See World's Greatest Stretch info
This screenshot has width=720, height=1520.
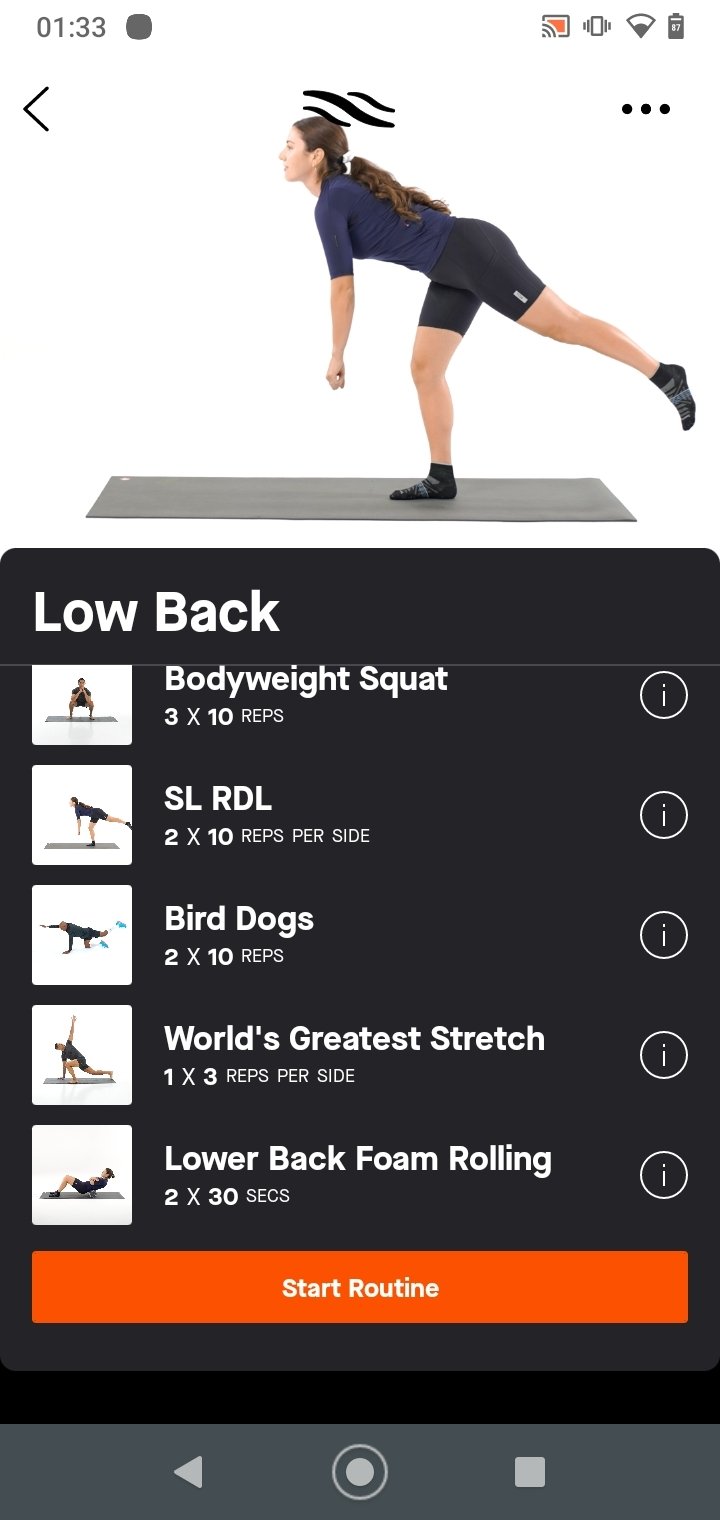pyautogui.click(x=664, y=1055)
